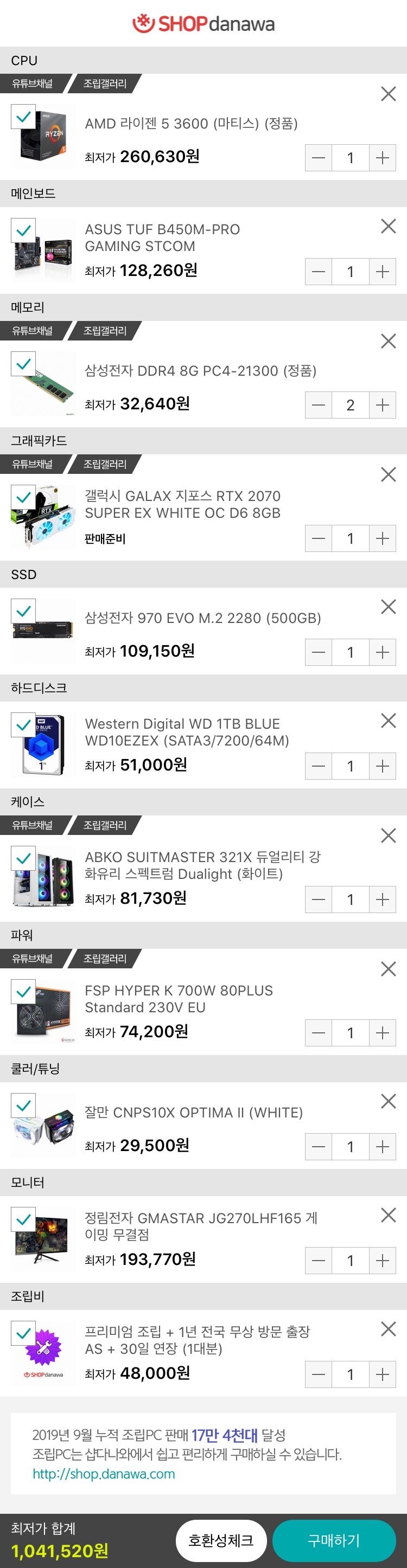Decrease quantity of 삼성전자 DDR4 8G memory
The image size is (407, 1568).
(x=318, y=406)
